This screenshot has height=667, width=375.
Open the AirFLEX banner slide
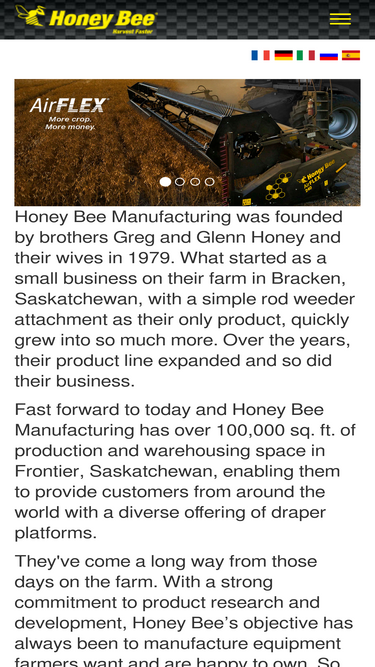[x=188, y=143]
